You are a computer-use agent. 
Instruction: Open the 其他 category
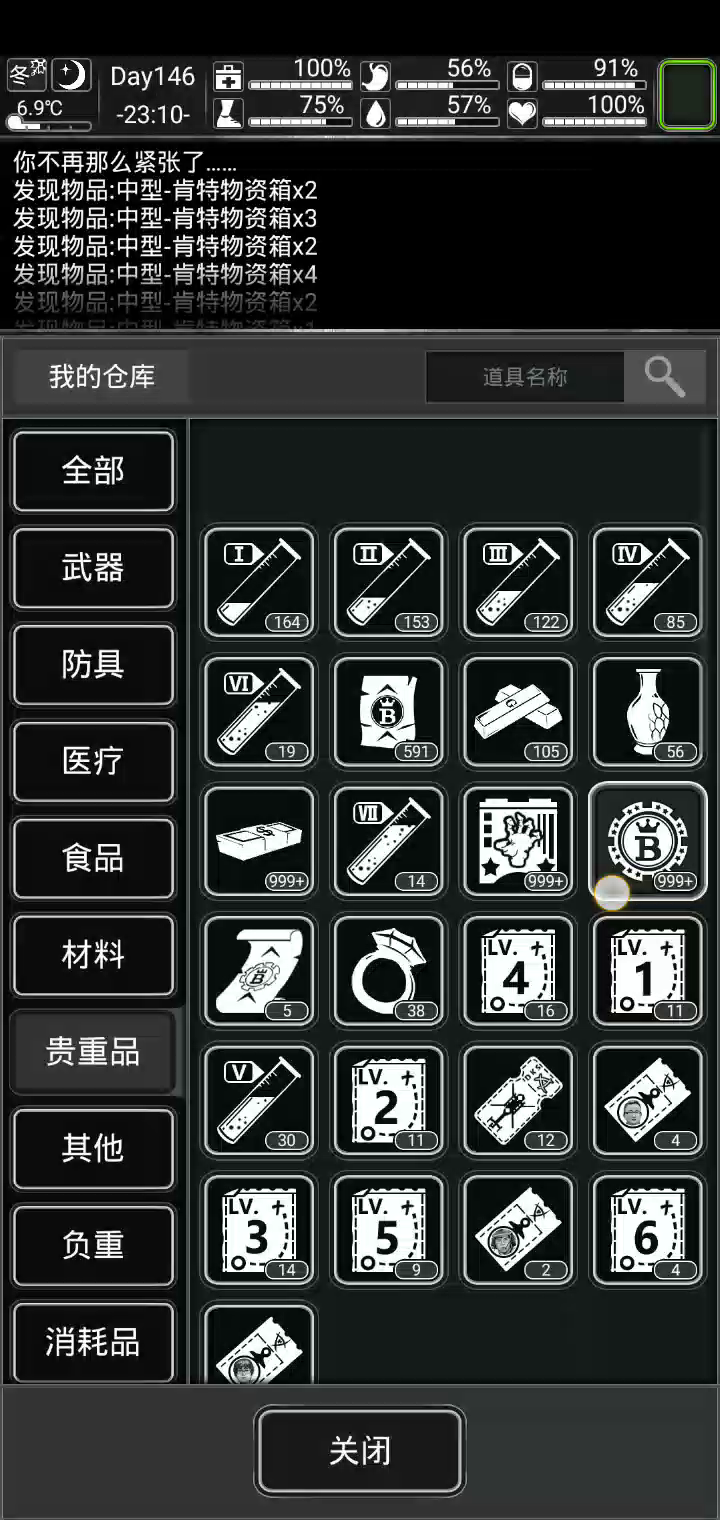pos(93,1149)
